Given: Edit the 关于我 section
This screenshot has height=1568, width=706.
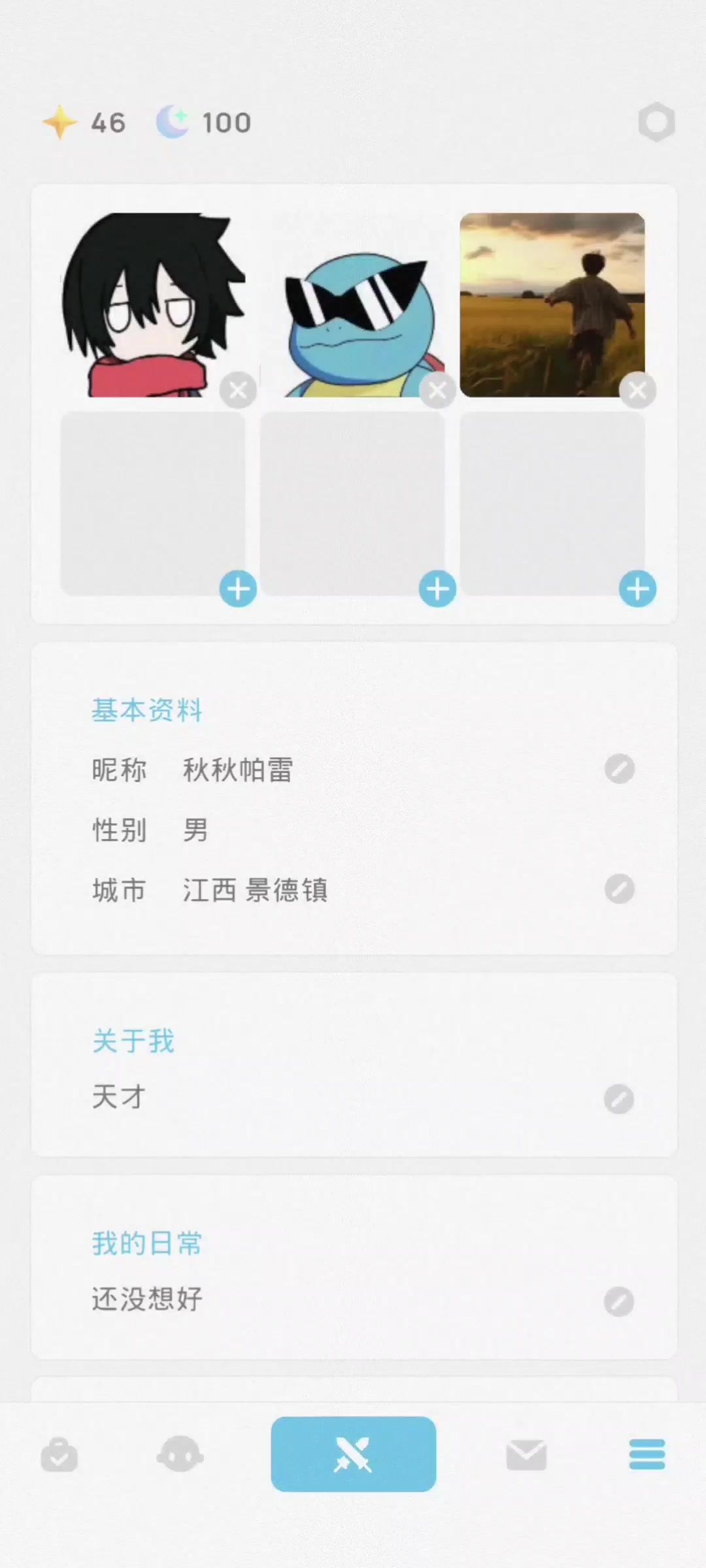Looking at the screenshot, I should tap(618, 1099).
